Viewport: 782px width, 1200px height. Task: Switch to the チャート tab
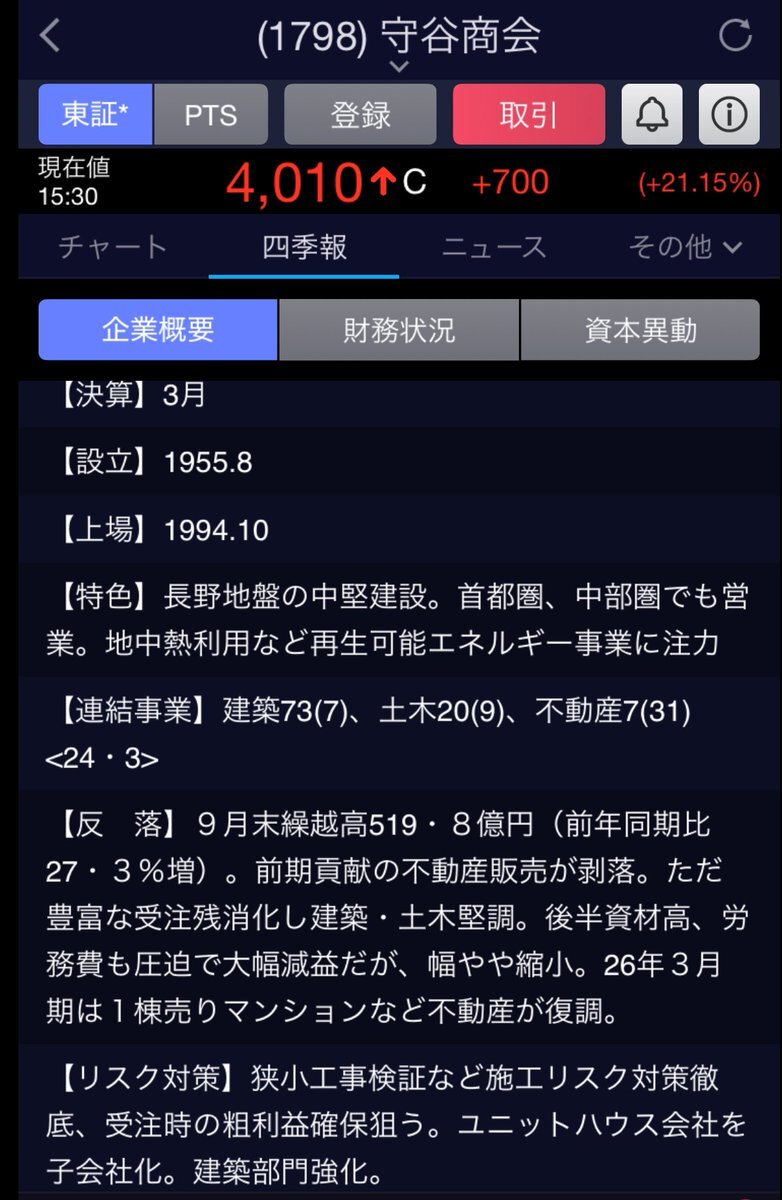(113, 247)
